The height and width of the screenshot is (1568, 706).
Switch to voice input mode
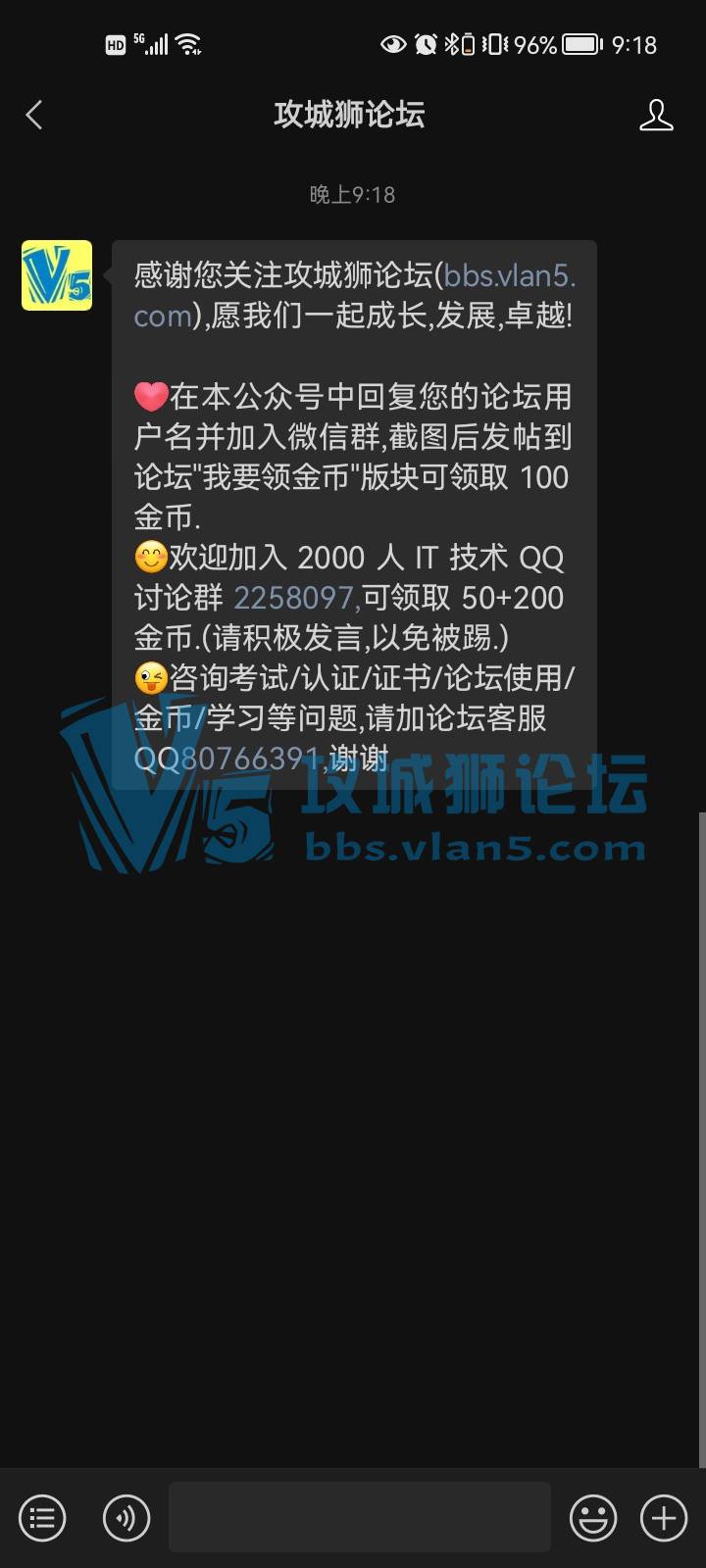coord(126,1518)
